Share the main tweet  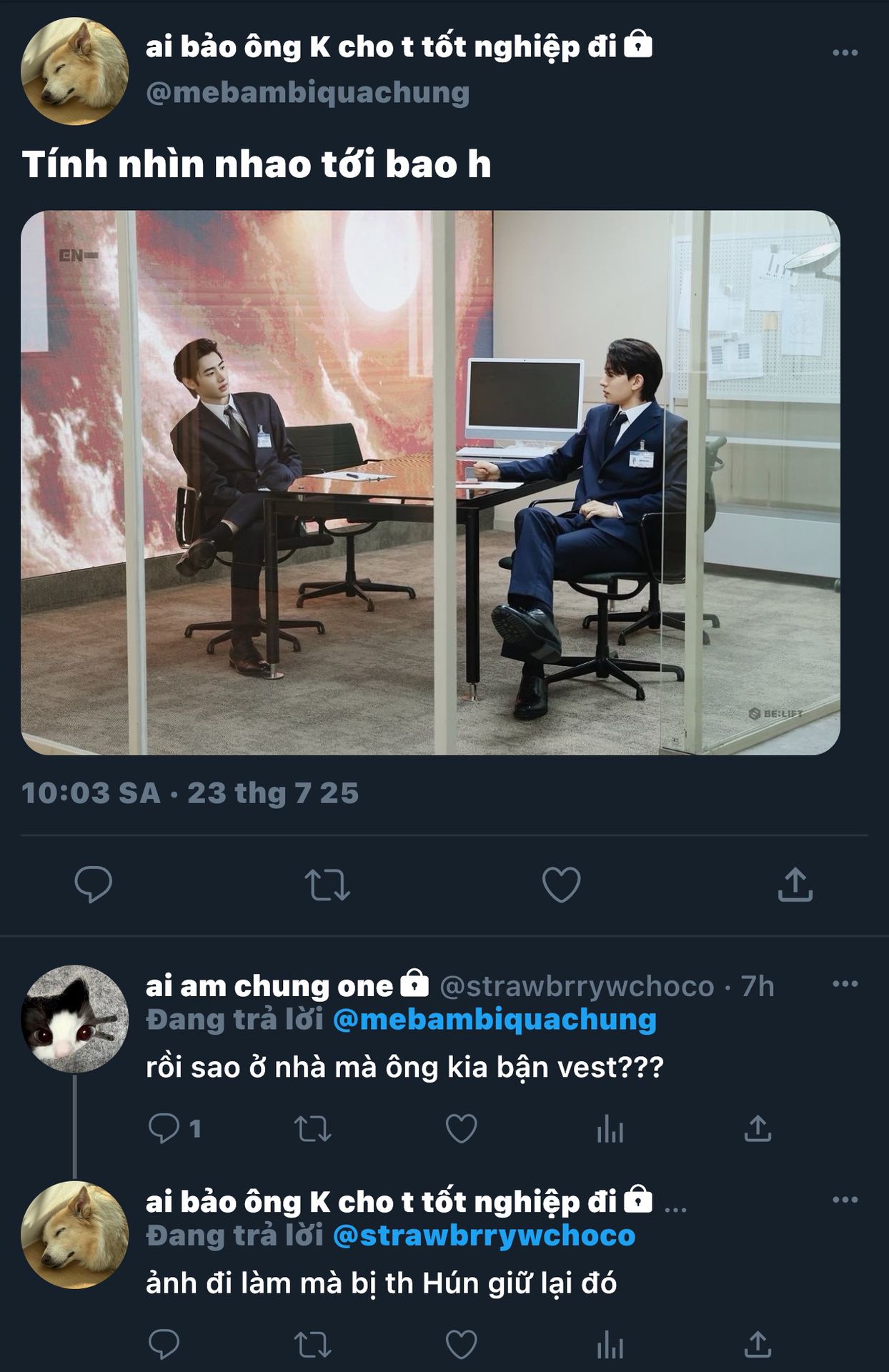tap(795, 885)
